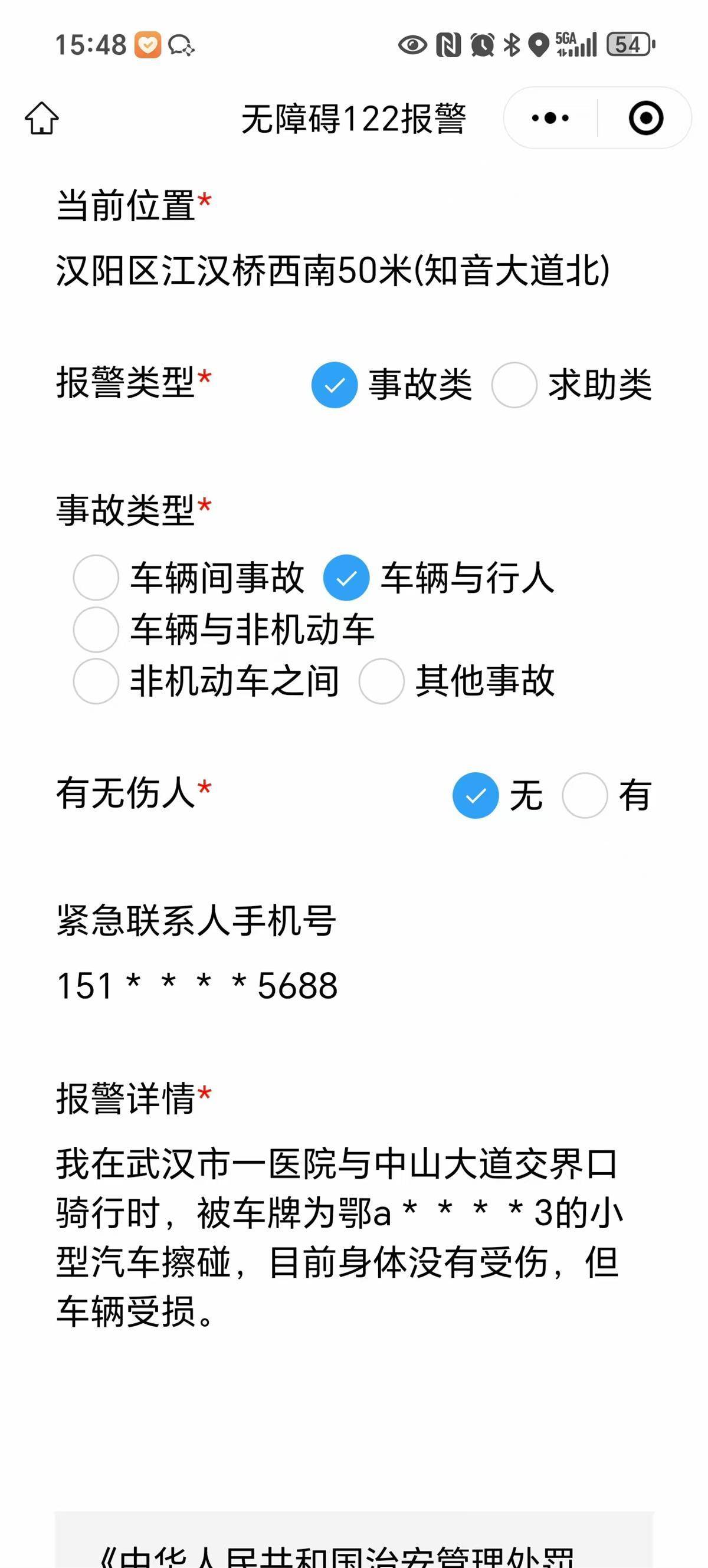Edit the emergency contact phone number field
The width and height of the screenshot is (708, 1568).
[x=197, y=986]
